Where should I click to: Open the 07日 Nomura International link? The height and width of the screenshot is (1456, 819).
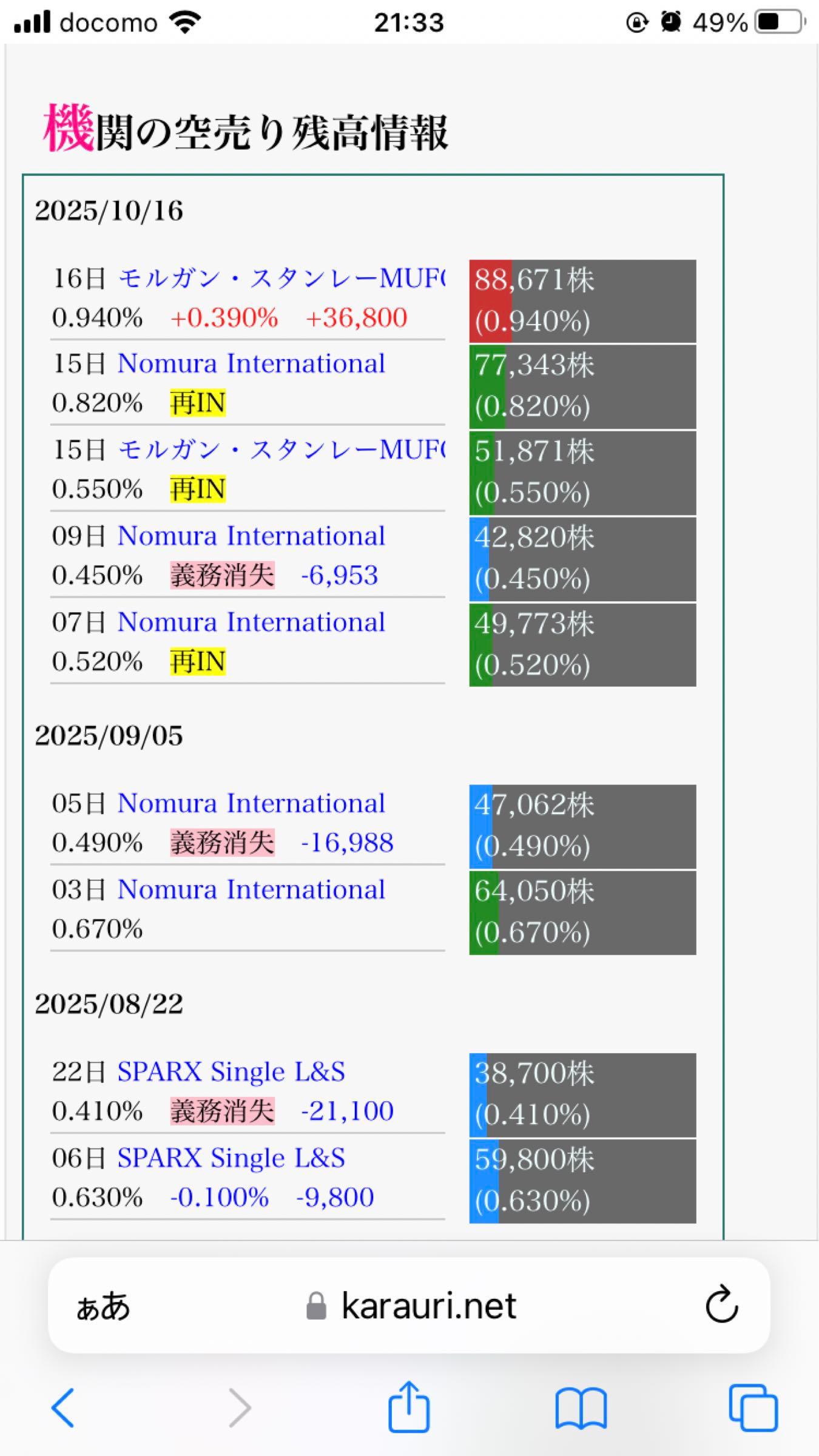251,622
